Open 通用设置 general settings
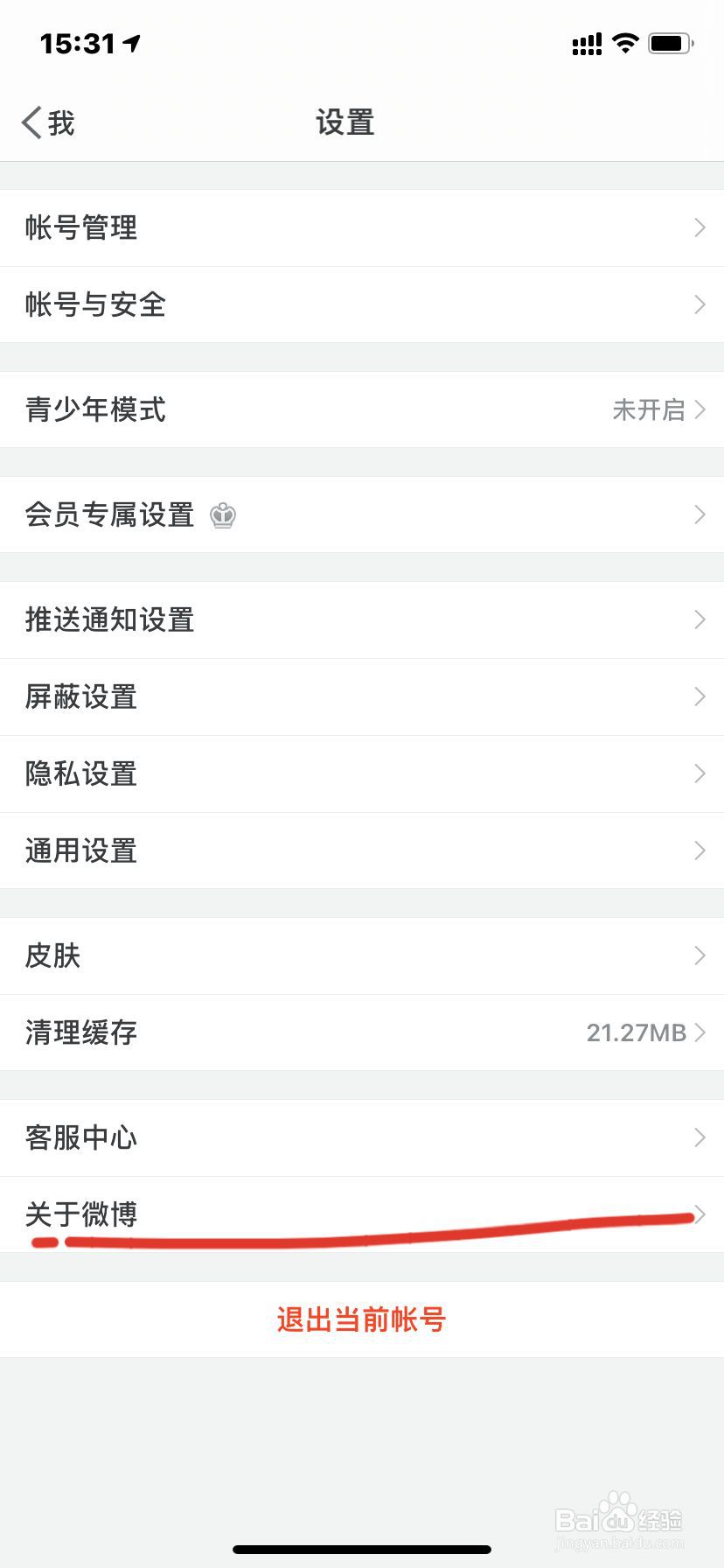 click(362, 850)
